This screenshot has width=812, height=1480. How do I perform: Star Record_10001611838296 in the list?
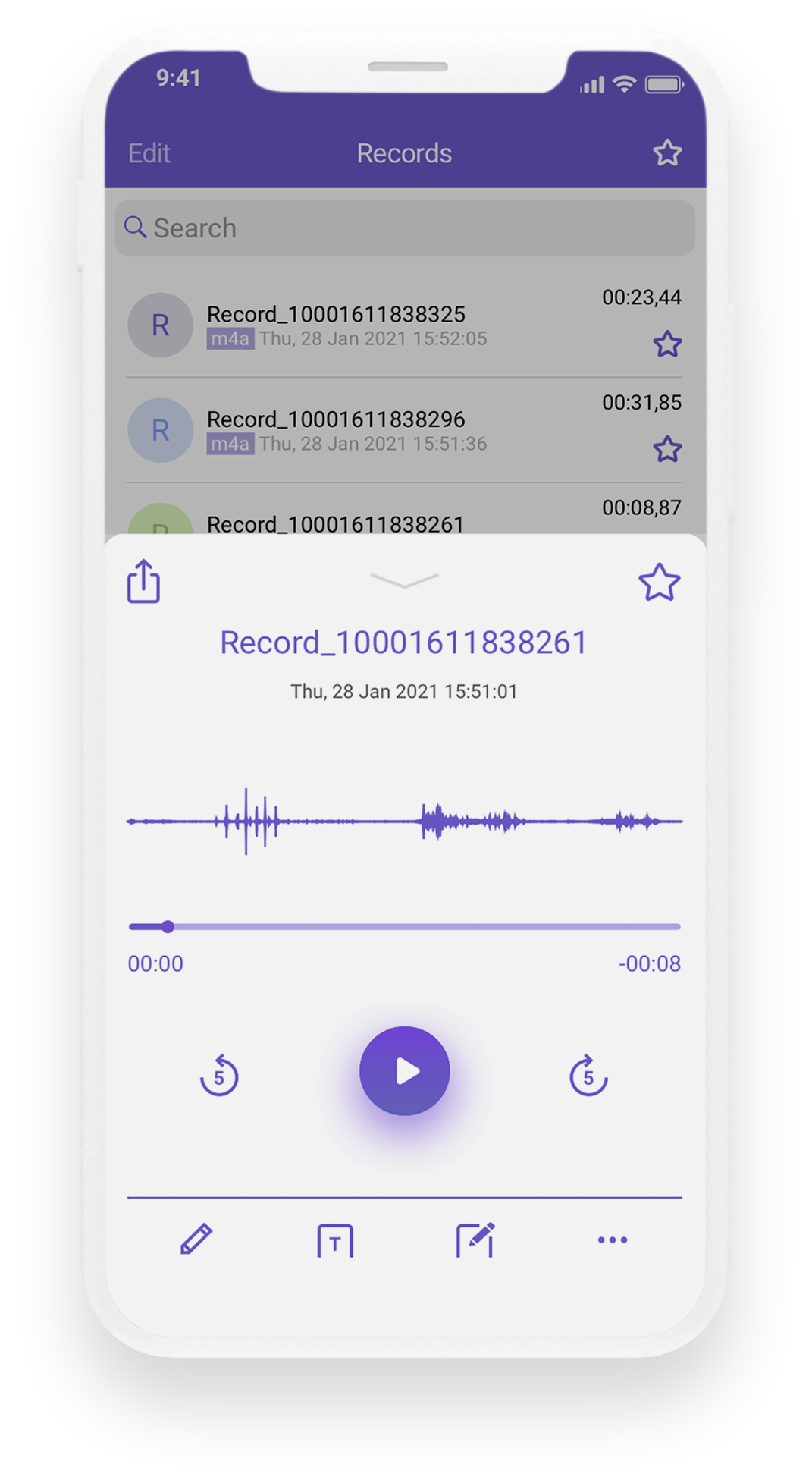668,448
